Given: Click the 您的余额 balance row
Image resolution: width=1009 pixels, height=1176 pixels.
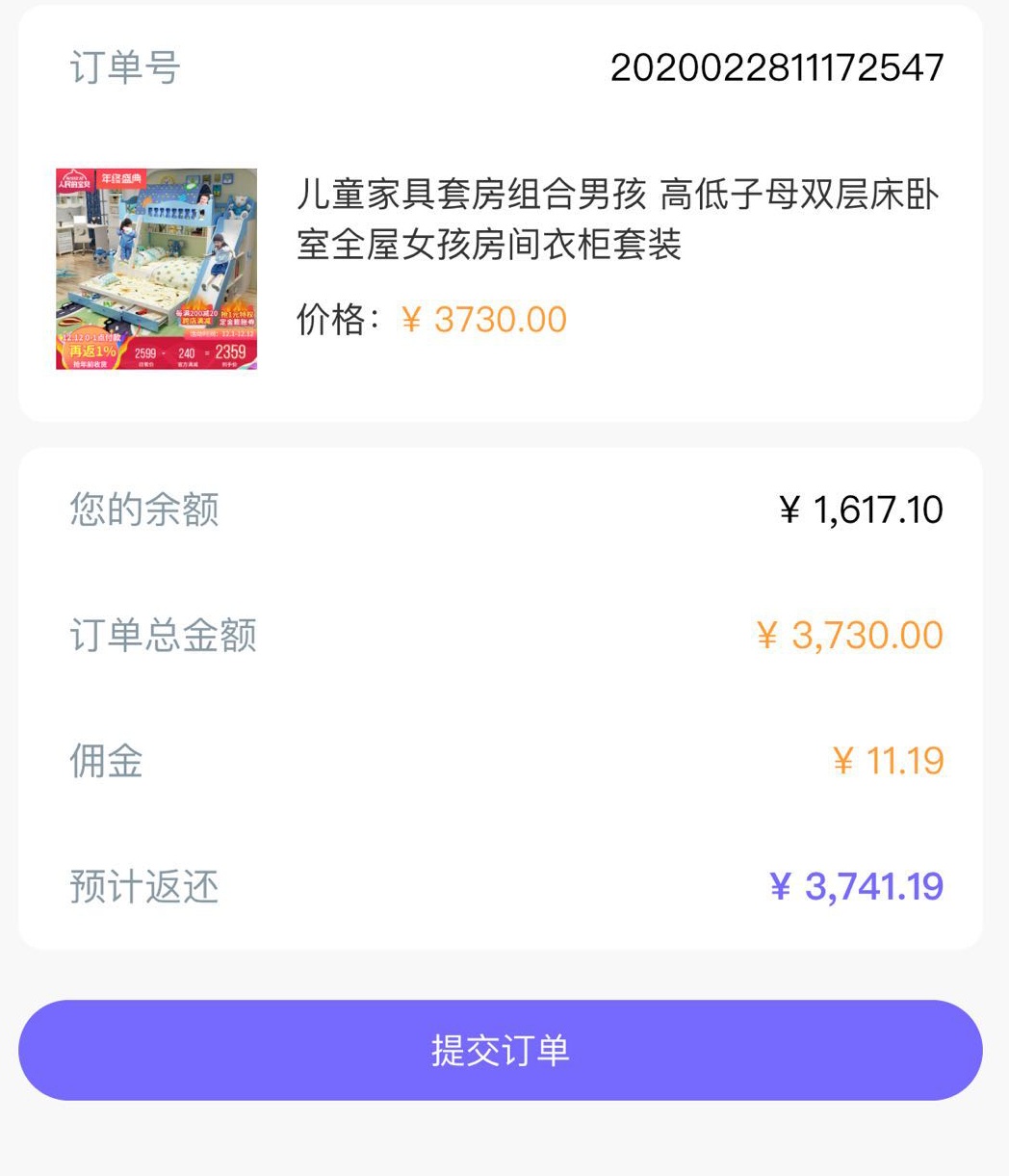Looking at the screenshot, I should (x=142, y=510).
